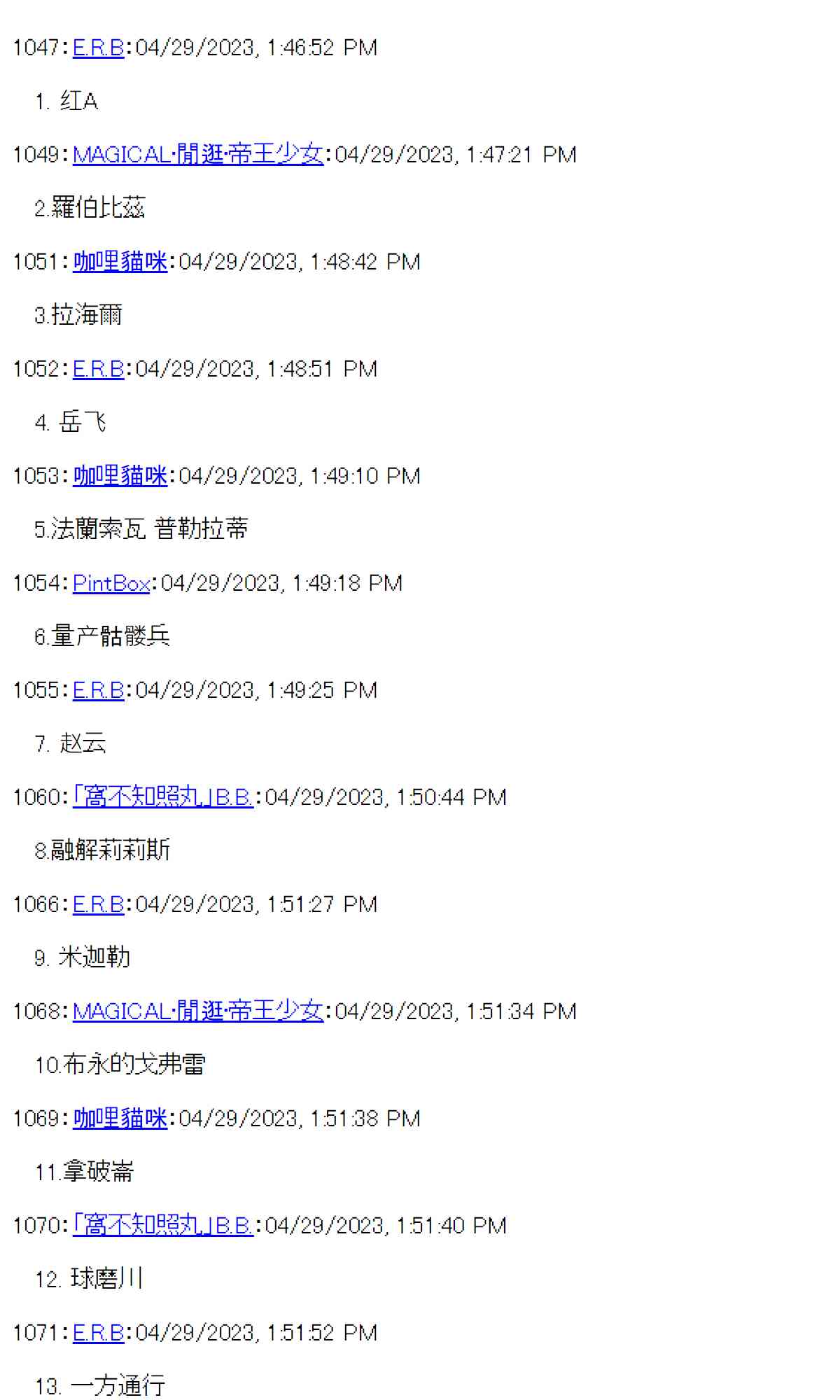Open E.R.B link in post 1071
840x1400 pixels.
pos(99,1333)
